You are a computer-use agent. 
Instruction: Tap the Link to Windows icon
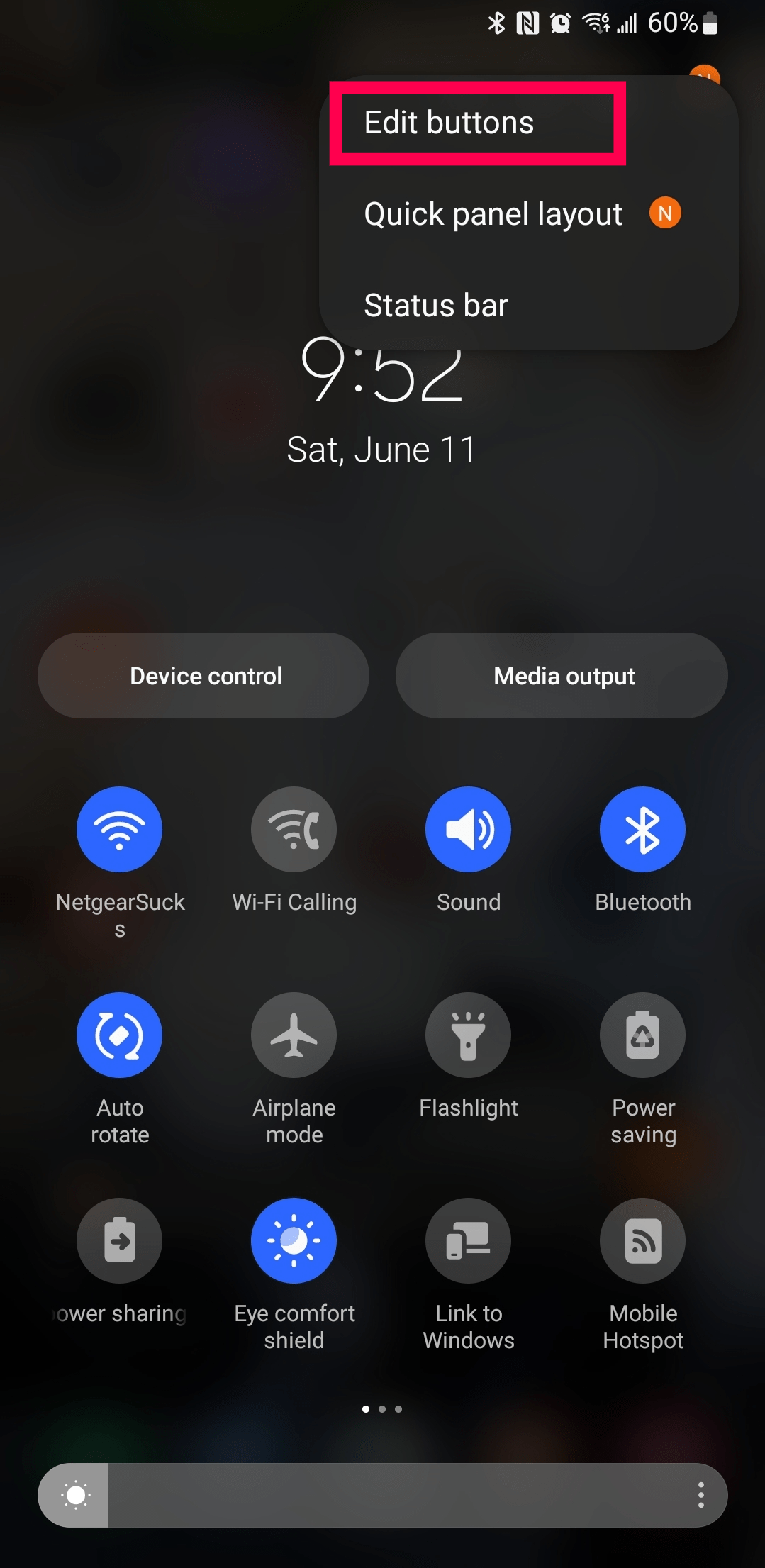pyautogui.click(x=468, y=1240)
